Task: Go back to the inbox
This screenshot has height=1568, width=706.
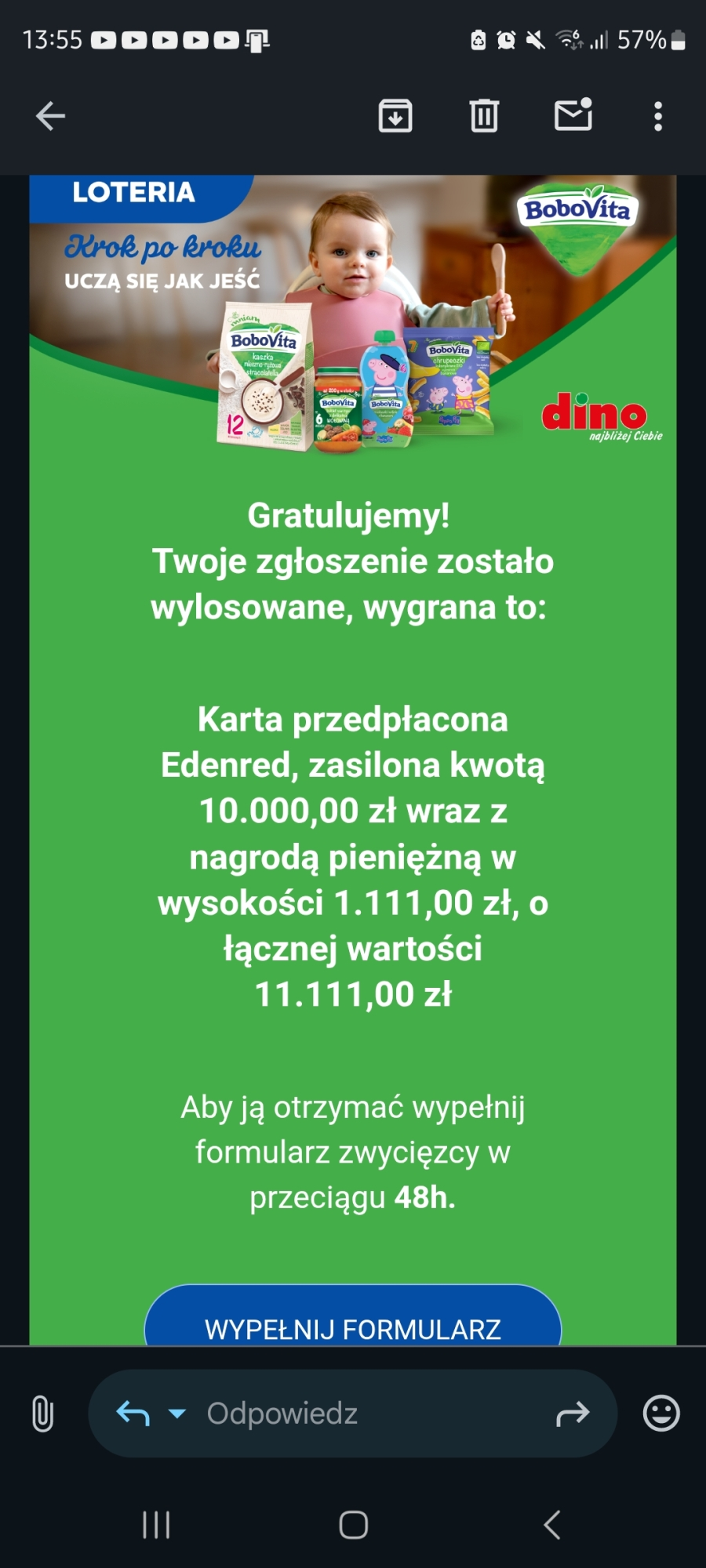Action: pyautogui.click(x=50, y=116)
